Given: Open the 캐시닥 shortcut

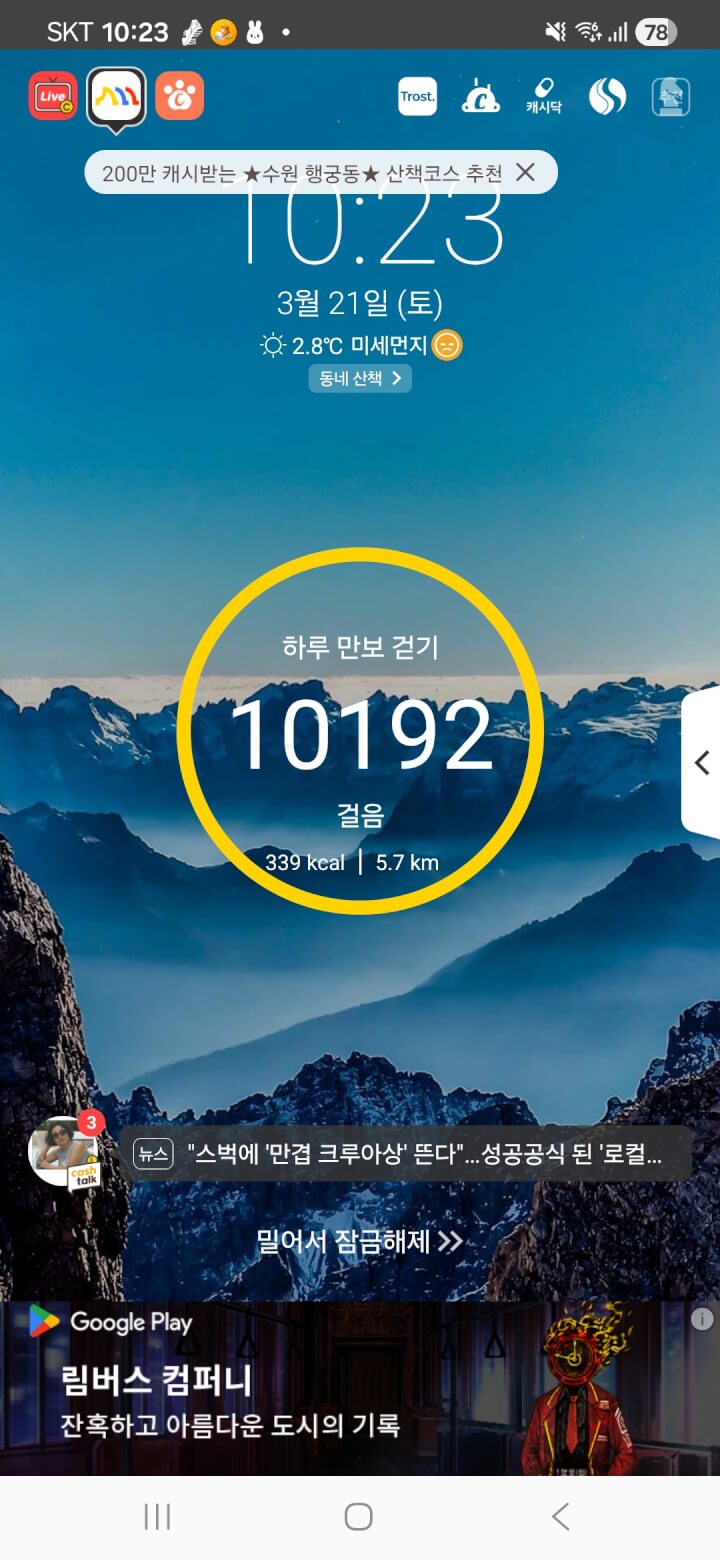Looking at the screenshot, I should tap(543, 97).
